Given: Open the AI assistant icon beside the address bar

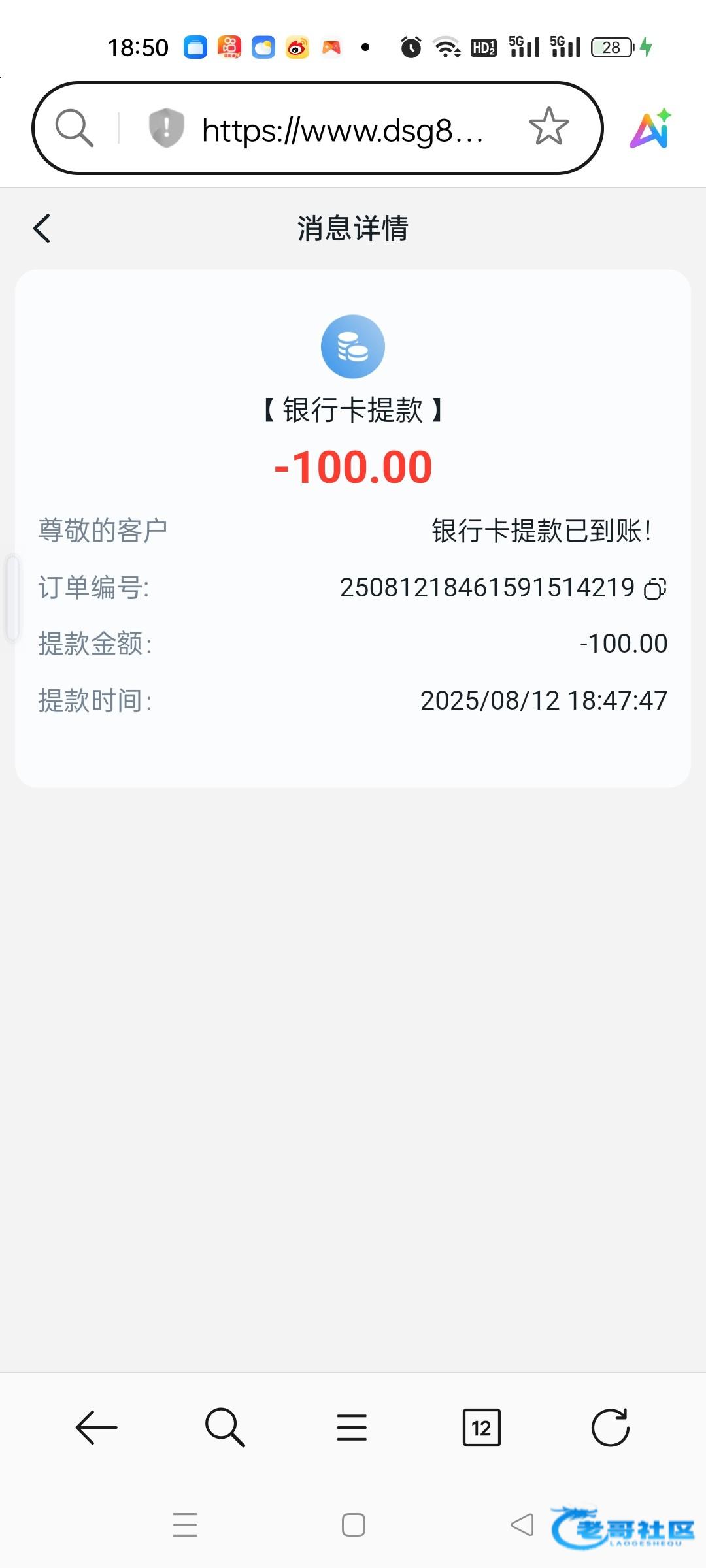Looking at the screenshot, I should (x=650, y=128).
